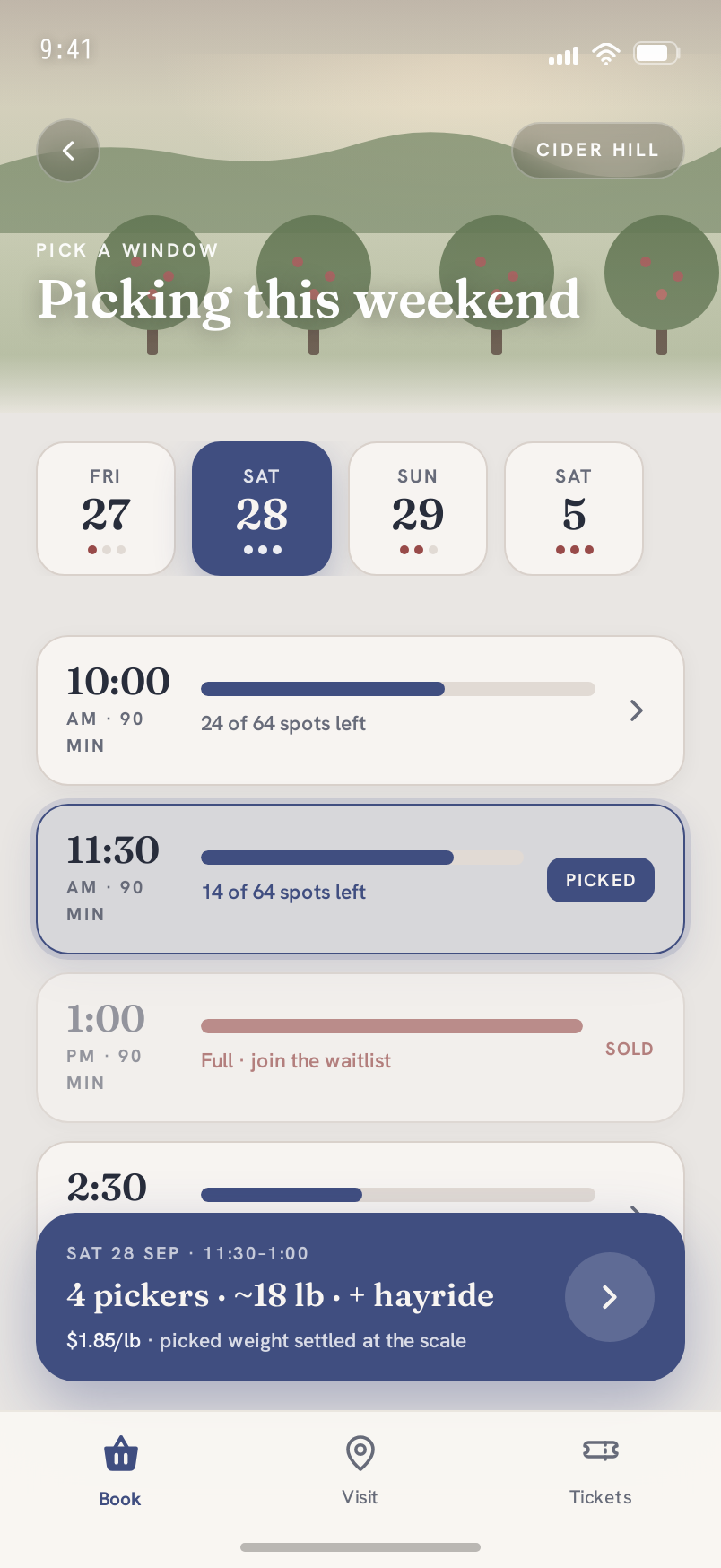Pick Saturday 5 date

tap(574, 509)
